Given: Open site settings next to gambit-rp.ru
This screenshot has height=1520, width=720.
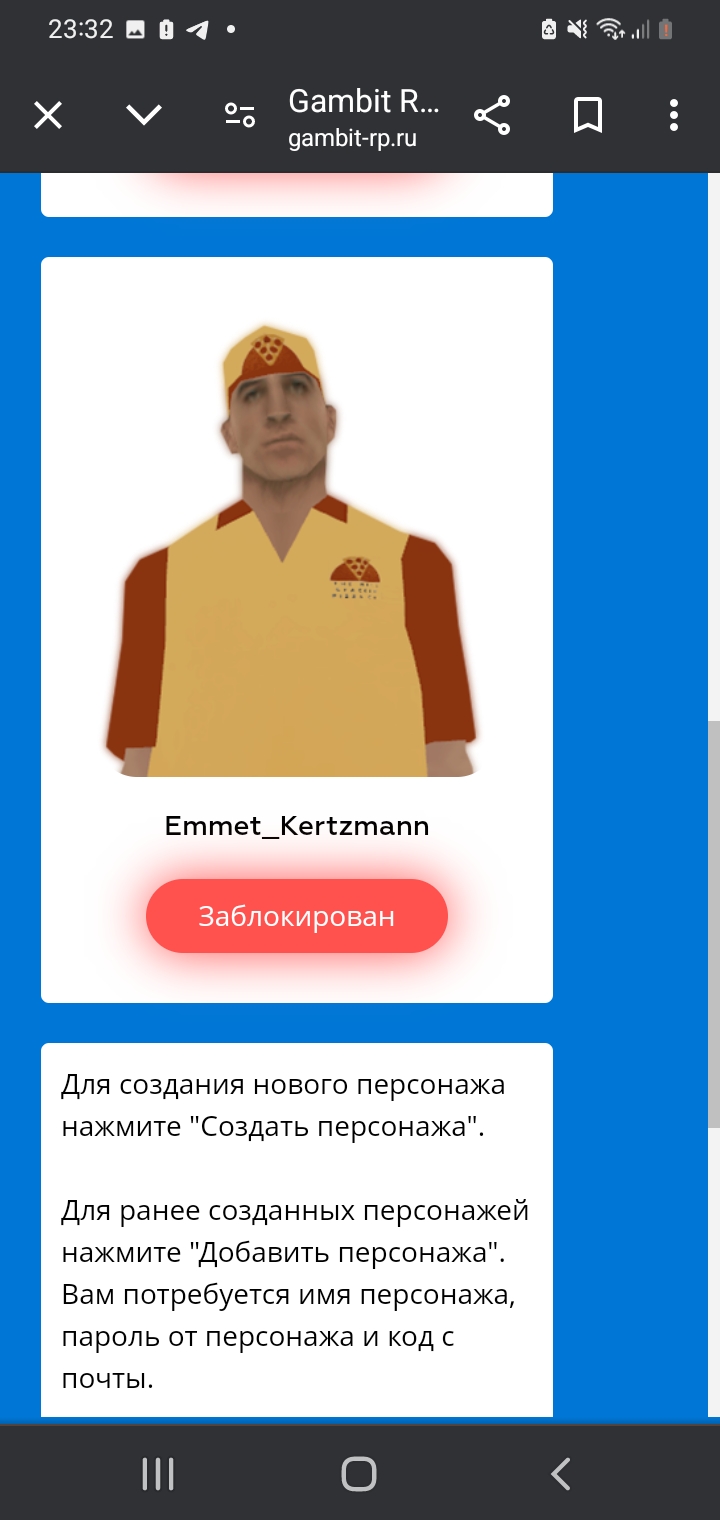Looking at the screenshot, I should coord(240,116).
